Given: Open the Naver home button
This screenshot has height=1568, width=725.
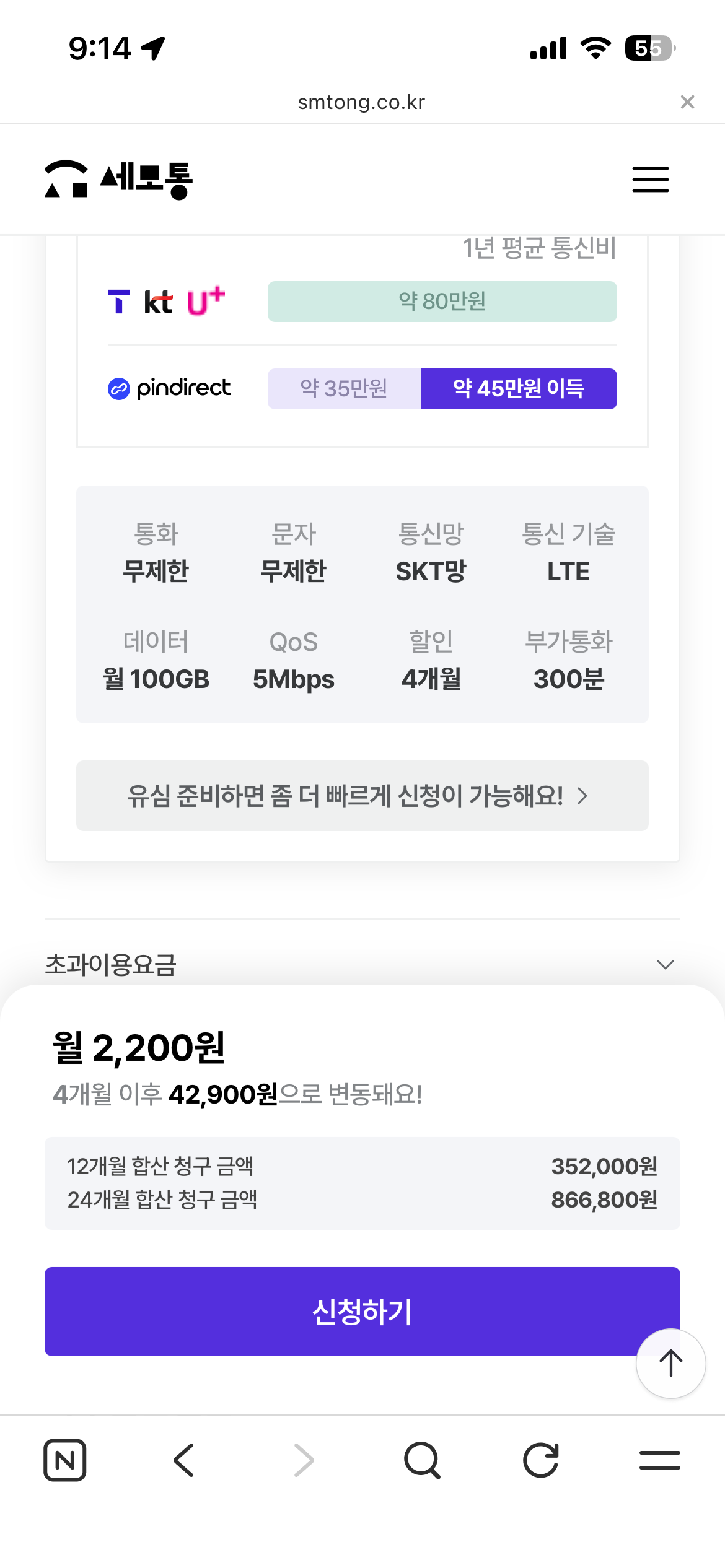Looking at the screenshot, I should [65, 1460].
